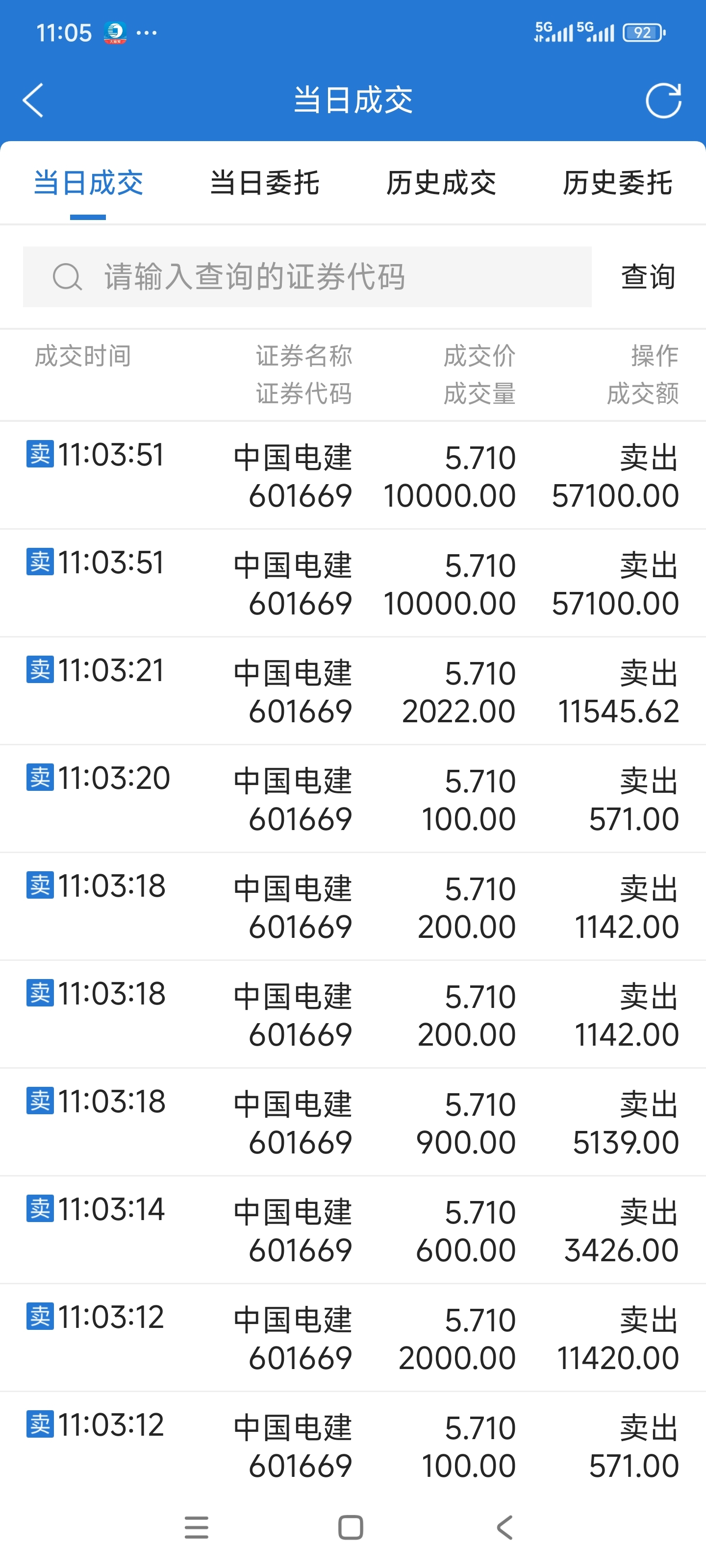
Task: Refresh today's transaction list
Action: (663, 100)
